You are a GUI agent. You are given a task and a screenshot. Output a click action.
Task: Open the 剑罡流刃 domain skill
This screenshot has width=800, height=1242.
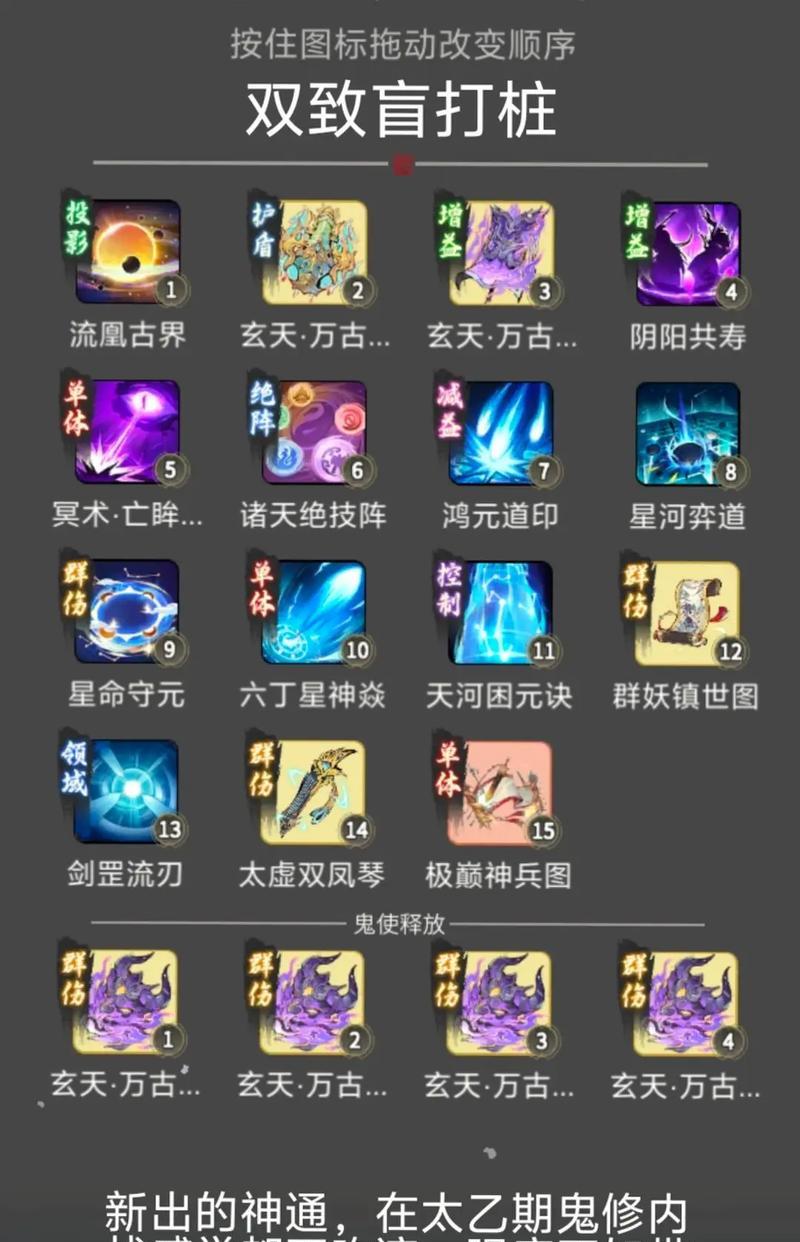(x=128, y=792)
